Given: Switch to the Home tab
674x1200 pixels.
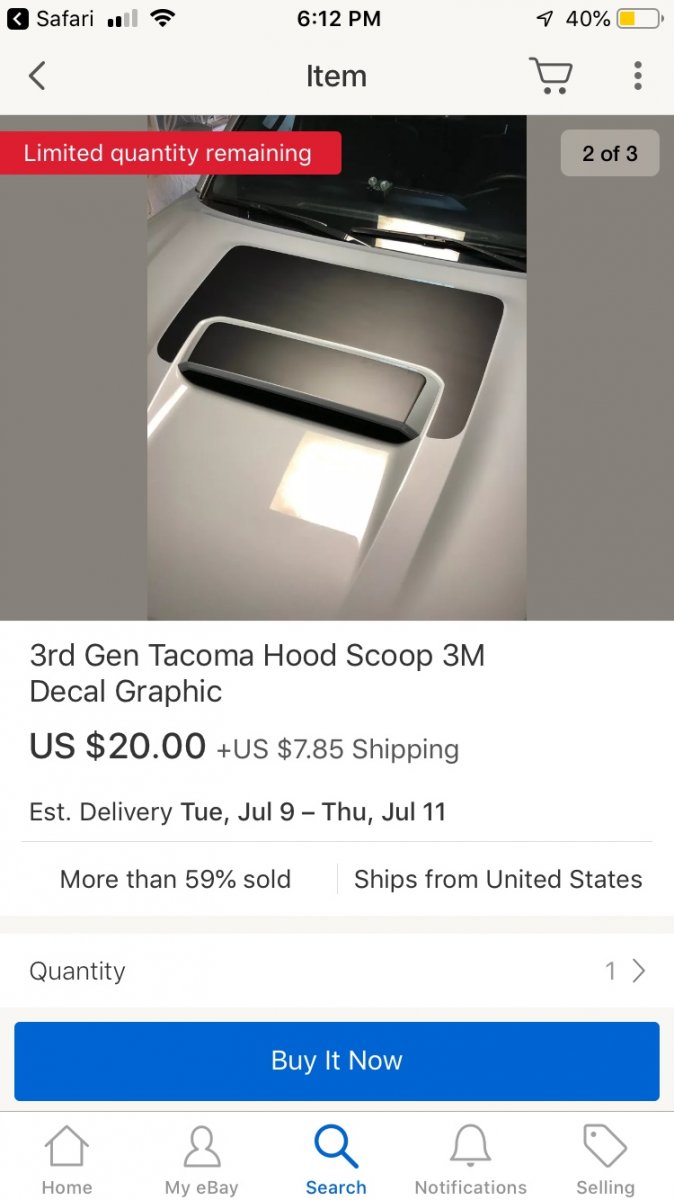Looking at the screenshot, I should click(x=67, y=1160).
